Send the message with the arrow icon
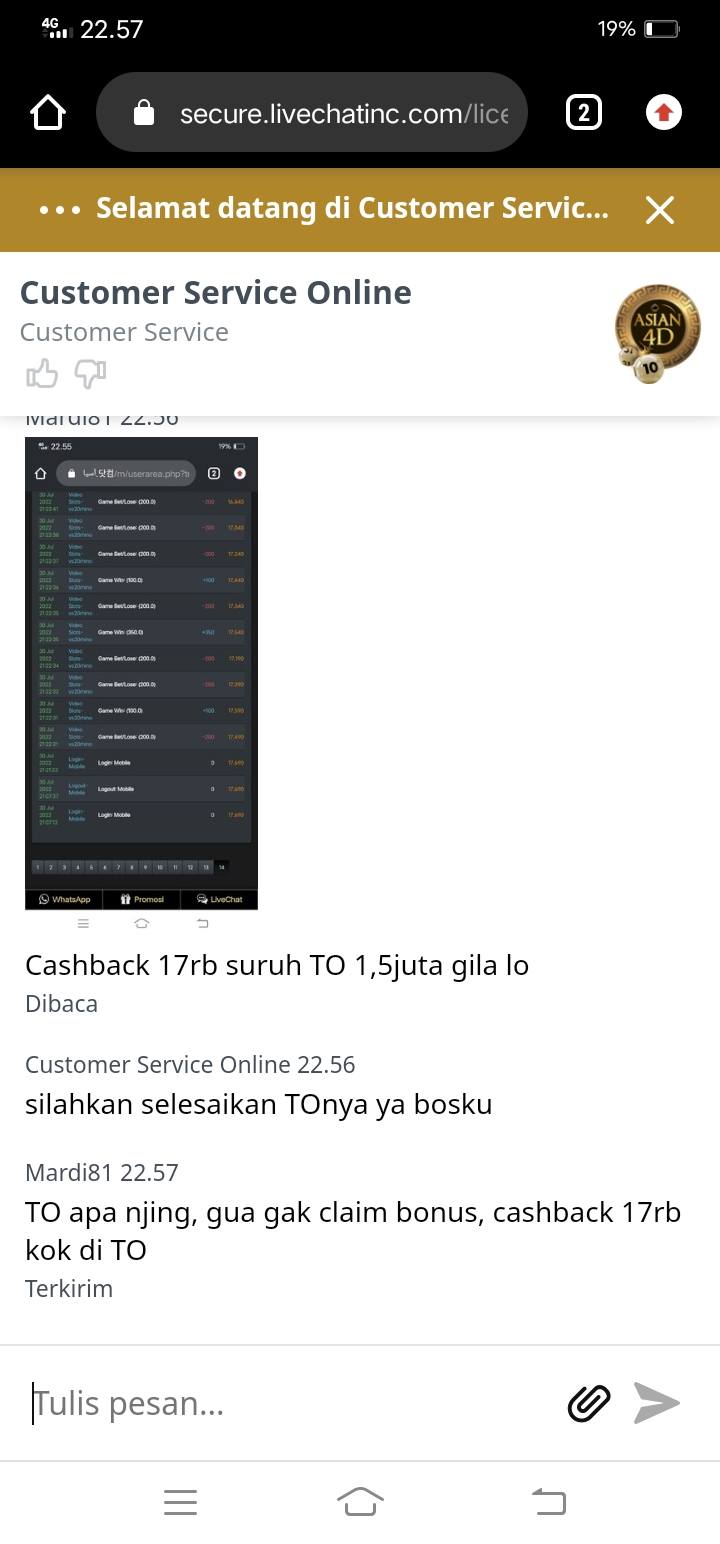 (657, 1404)
